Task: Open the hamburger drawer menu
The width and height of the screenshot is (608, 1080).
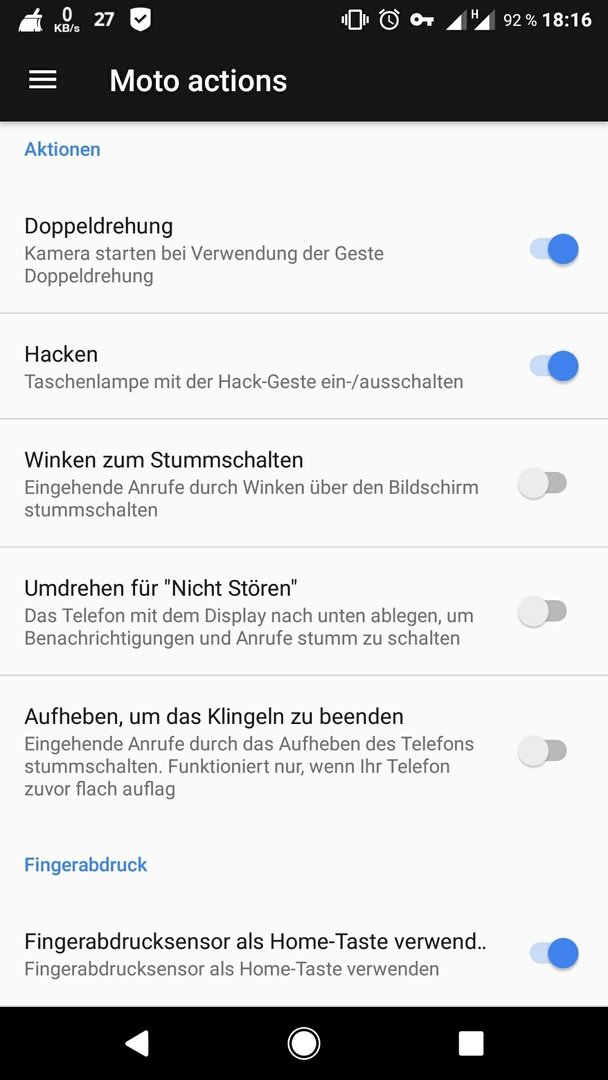Action: click(43, 81)
